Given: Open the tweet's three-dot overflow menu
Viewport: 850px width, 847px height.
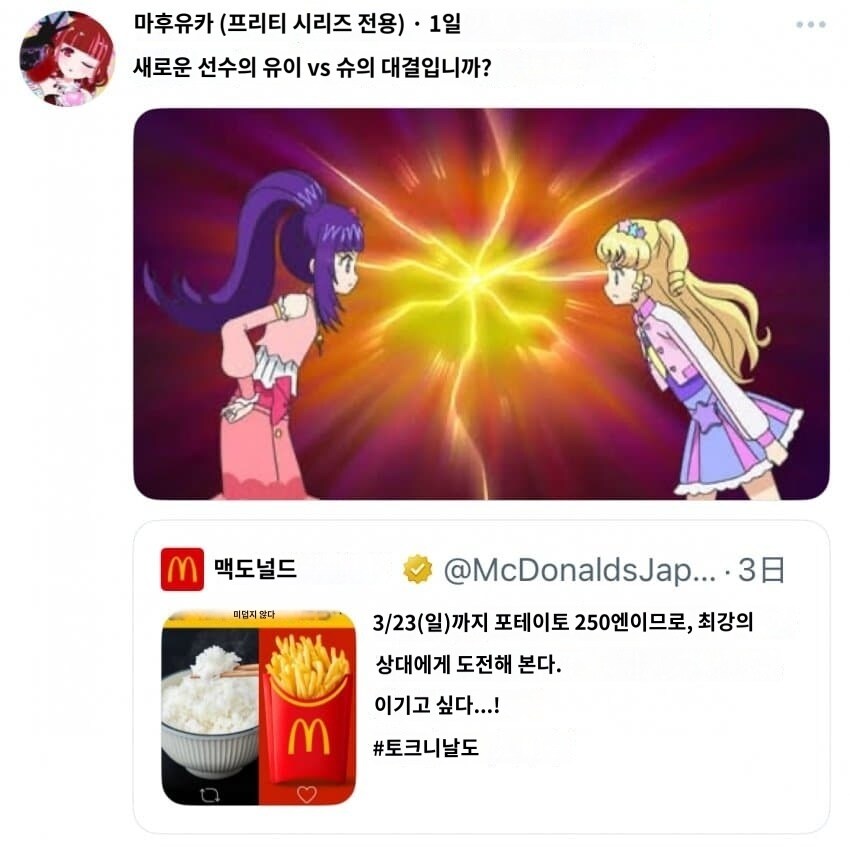Looking at the screenshot, I should click(811, 25).
